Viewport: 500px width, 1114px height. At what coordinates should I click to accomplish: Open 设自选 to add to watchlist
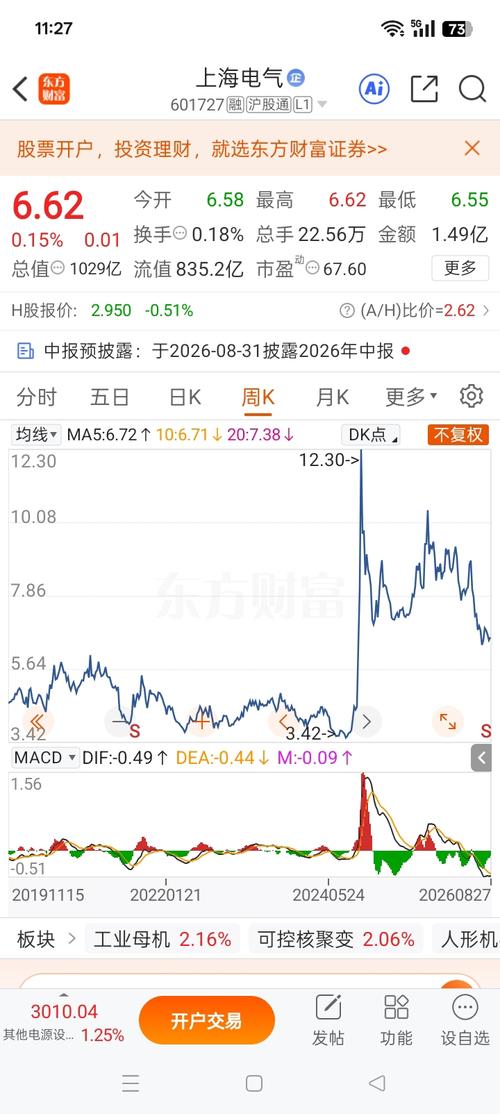465,1020
